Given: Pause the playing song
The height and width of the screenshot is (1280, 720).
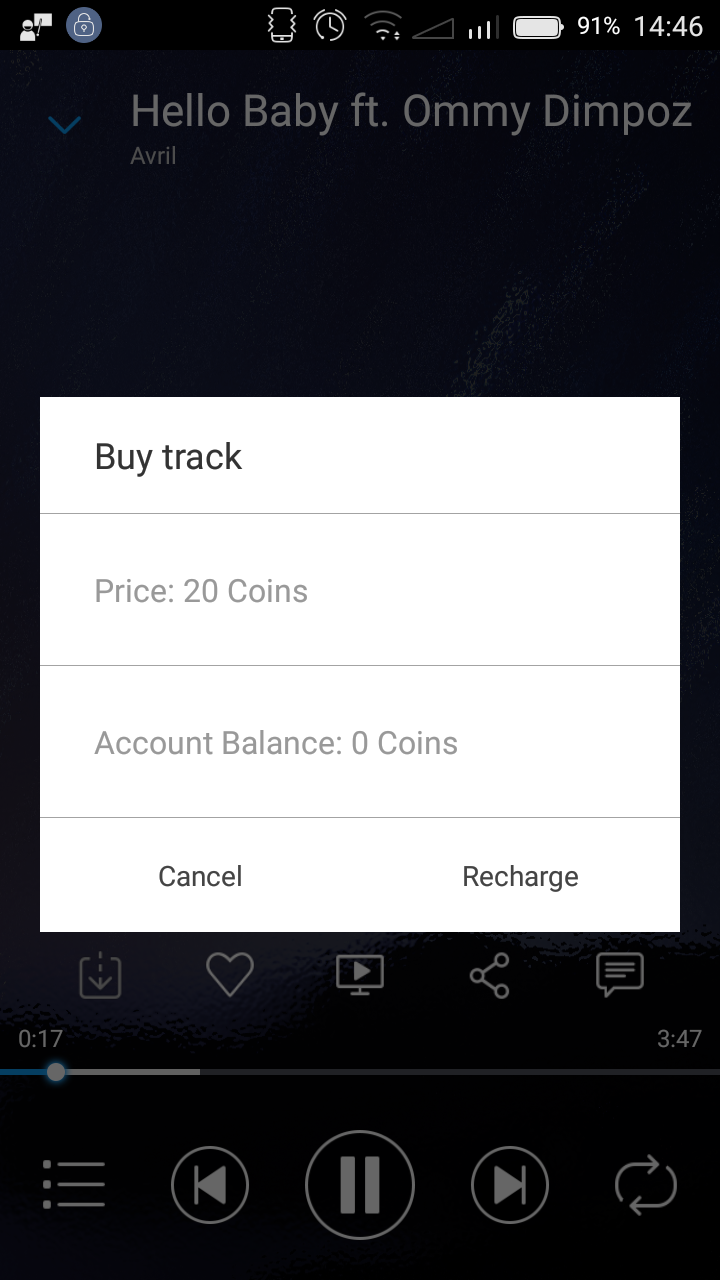Looking at the screenshot, I should (360, 1185).
